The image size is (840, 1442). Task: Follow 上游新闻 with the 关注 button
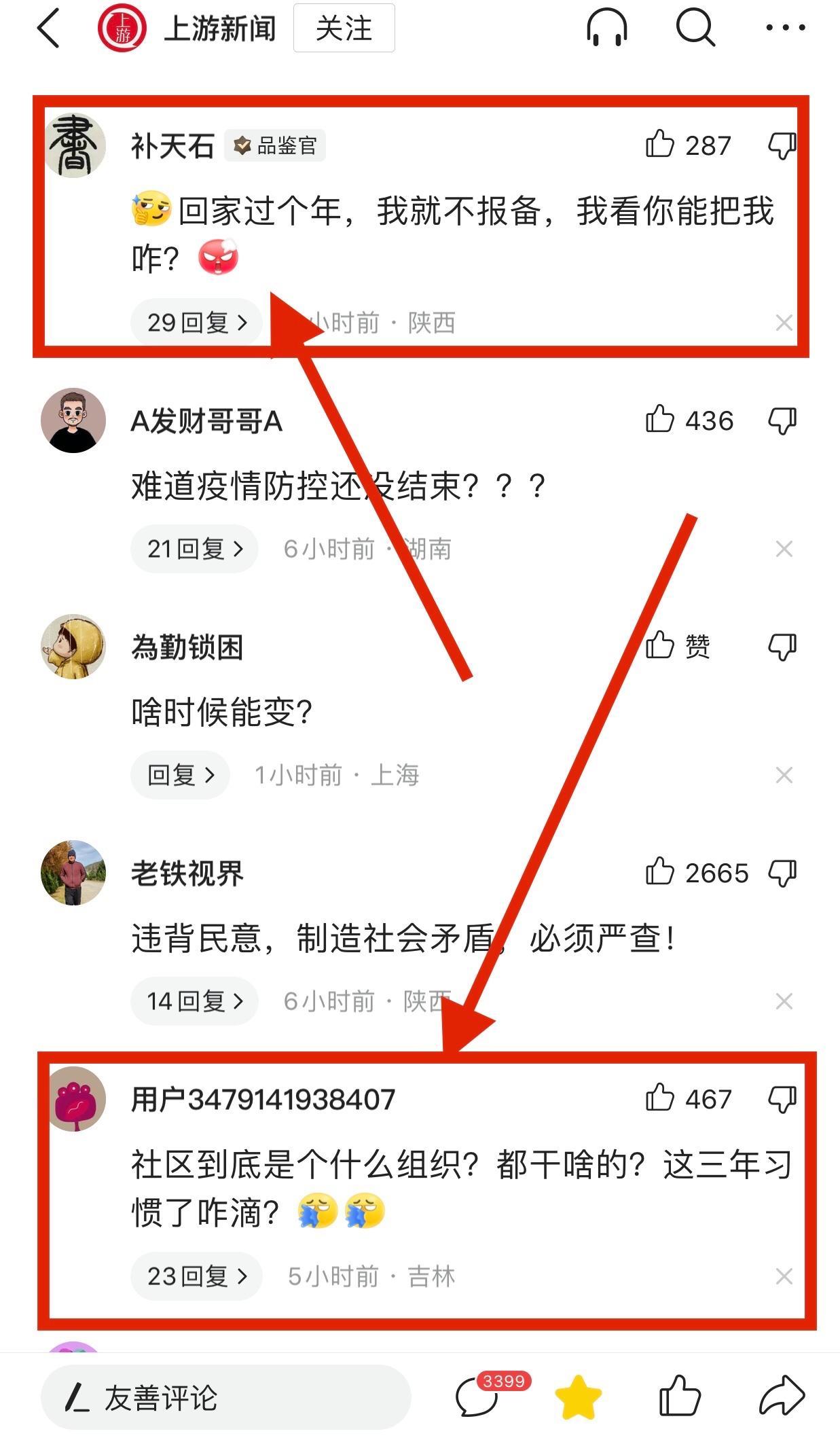click(344, 29)
